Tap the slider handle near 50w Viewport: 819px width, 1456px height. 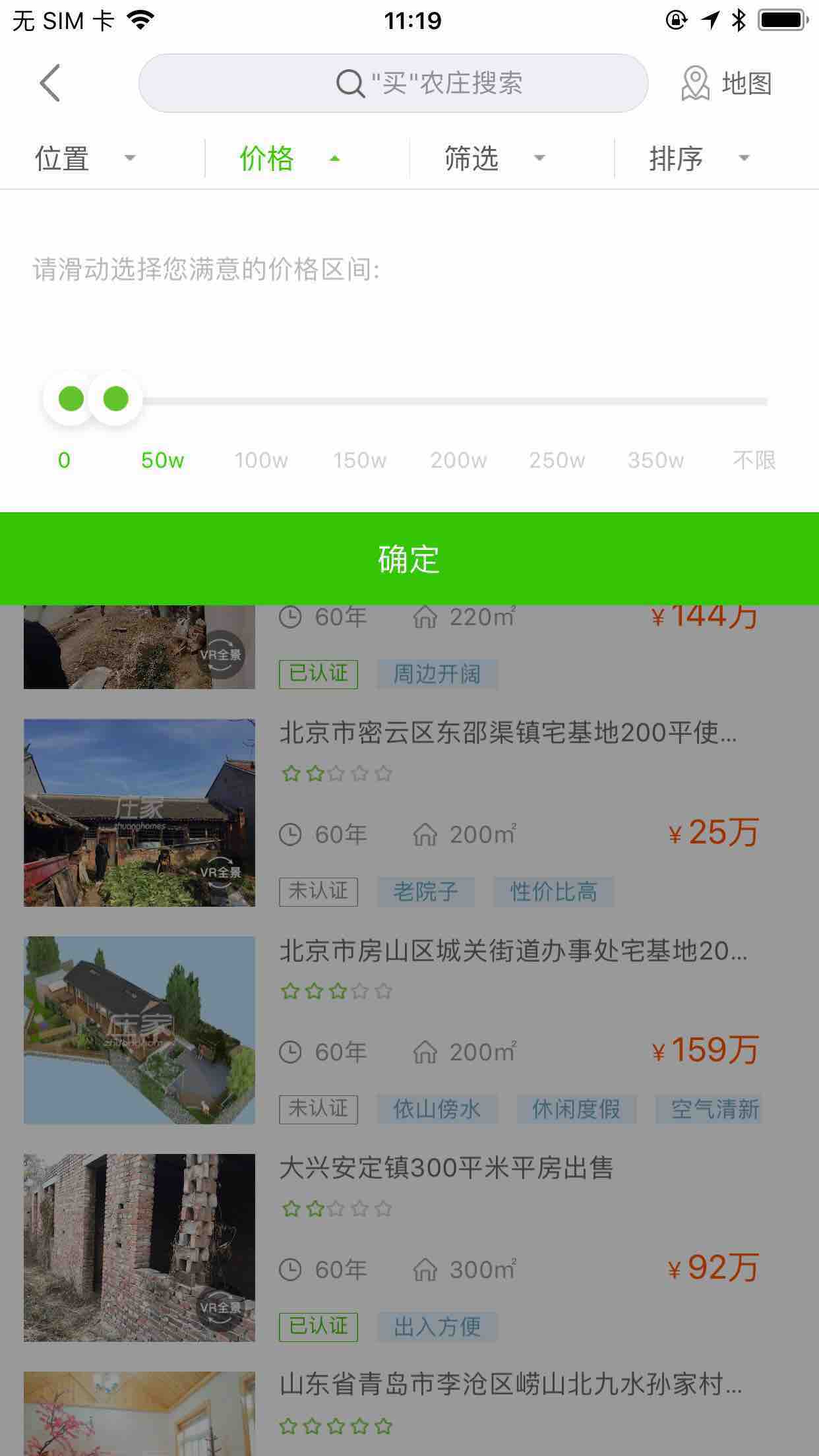(x=116, y=398)
